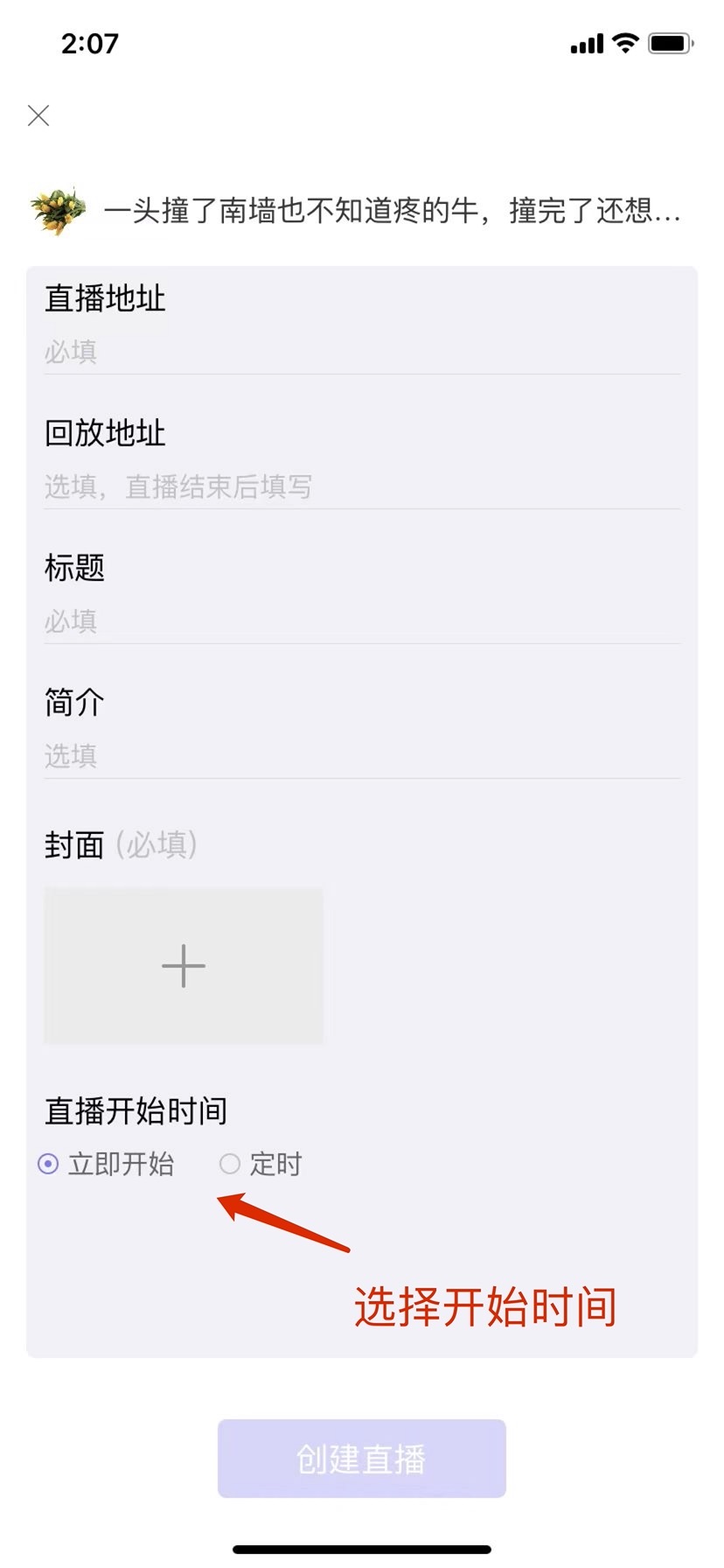
Task: Tap the 简介 description field
Action: click(x=361, y=756)
